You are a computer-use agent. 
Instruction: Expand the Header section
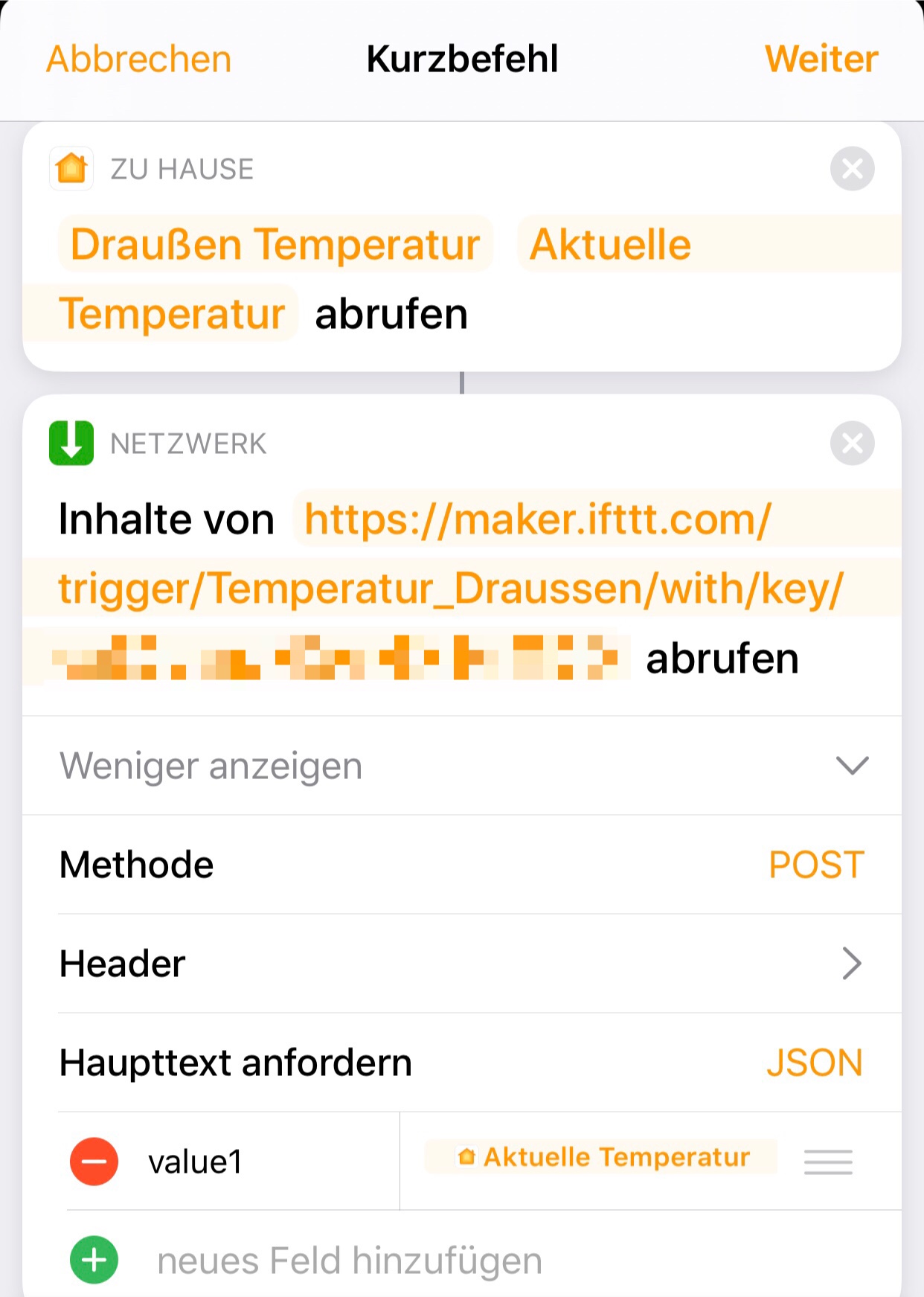[851, 964]
